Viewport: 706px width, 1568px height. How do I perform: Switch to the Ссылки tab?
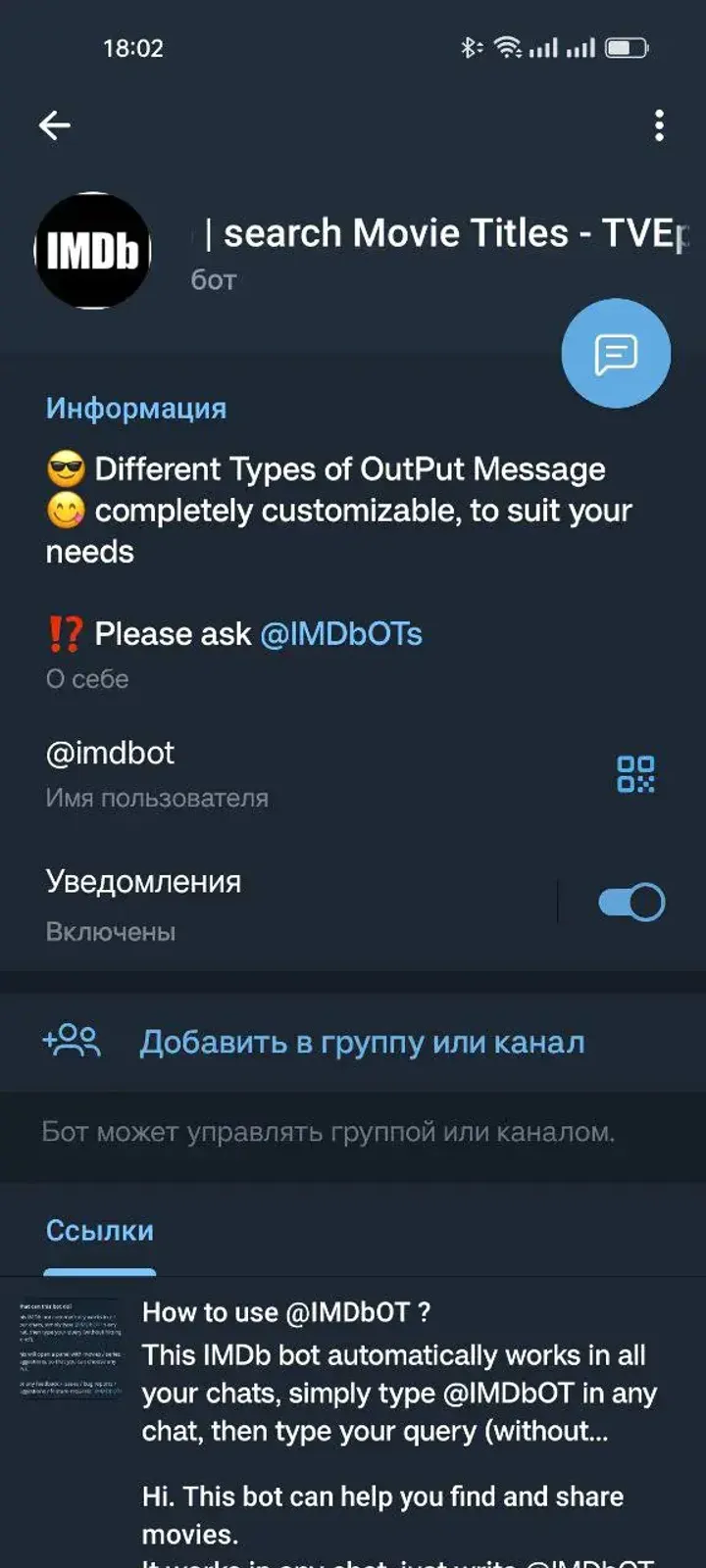point(99,1231)
